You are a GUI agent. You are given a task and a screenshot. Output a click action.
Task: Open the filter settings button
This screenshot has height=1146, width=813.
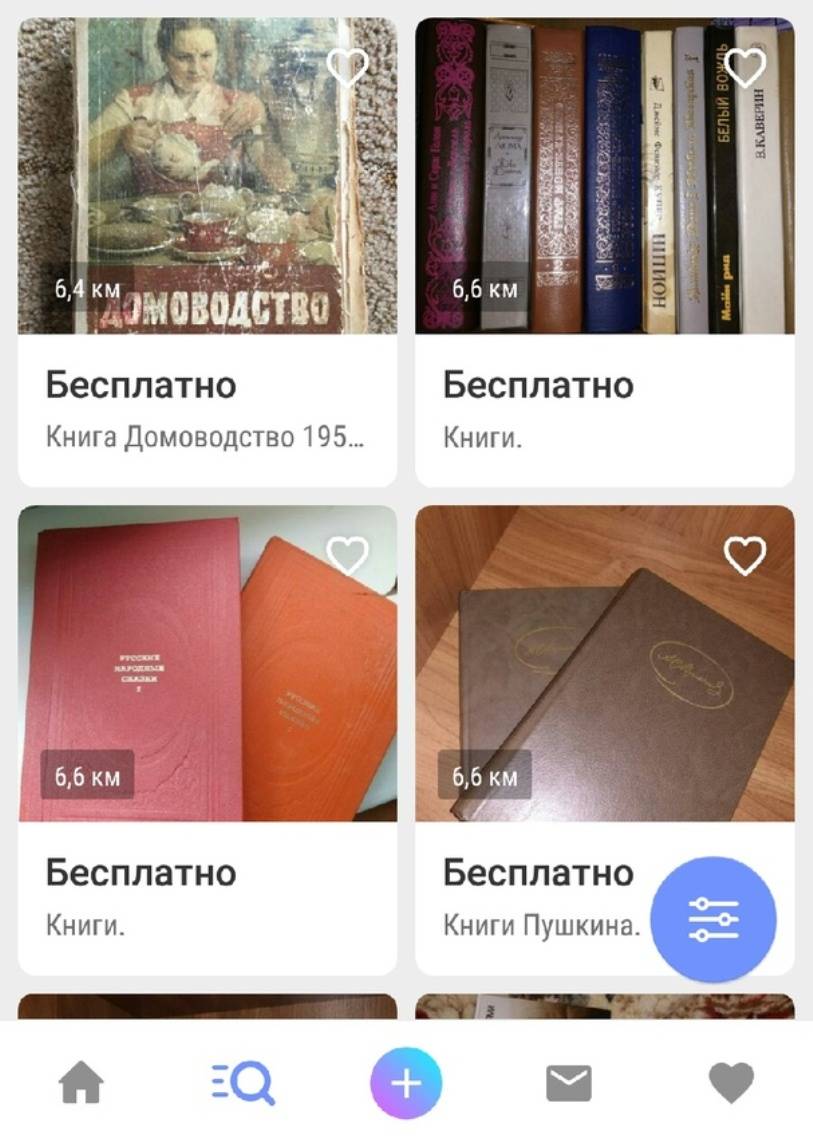coord(713,919)
